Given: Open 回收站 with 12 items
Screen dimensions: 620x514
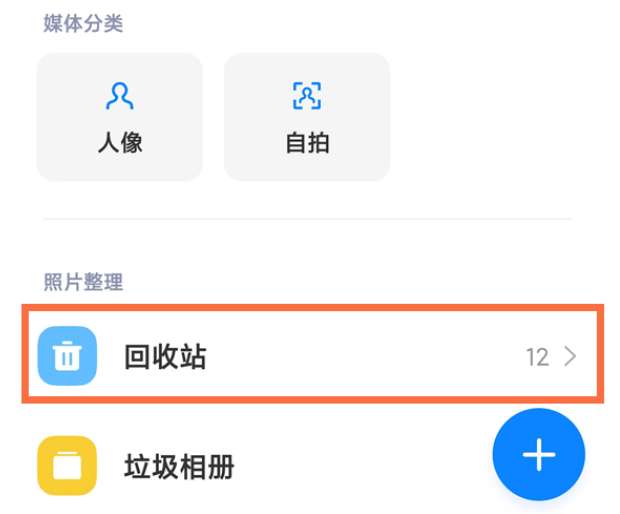Looking at the screenshot, I should [x=310, y=357].
